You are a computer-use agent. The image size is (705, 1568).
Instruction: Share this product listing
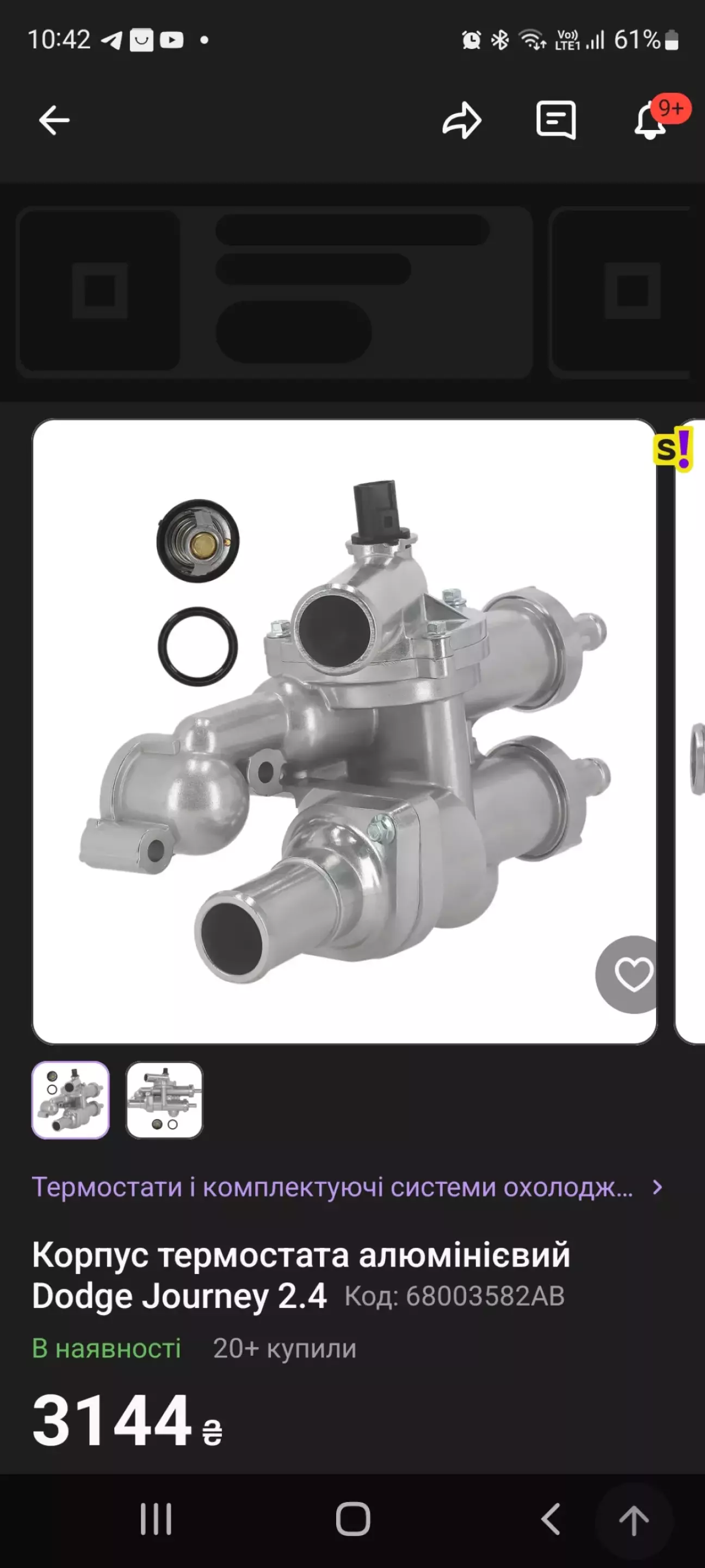(x=462, y=120)
